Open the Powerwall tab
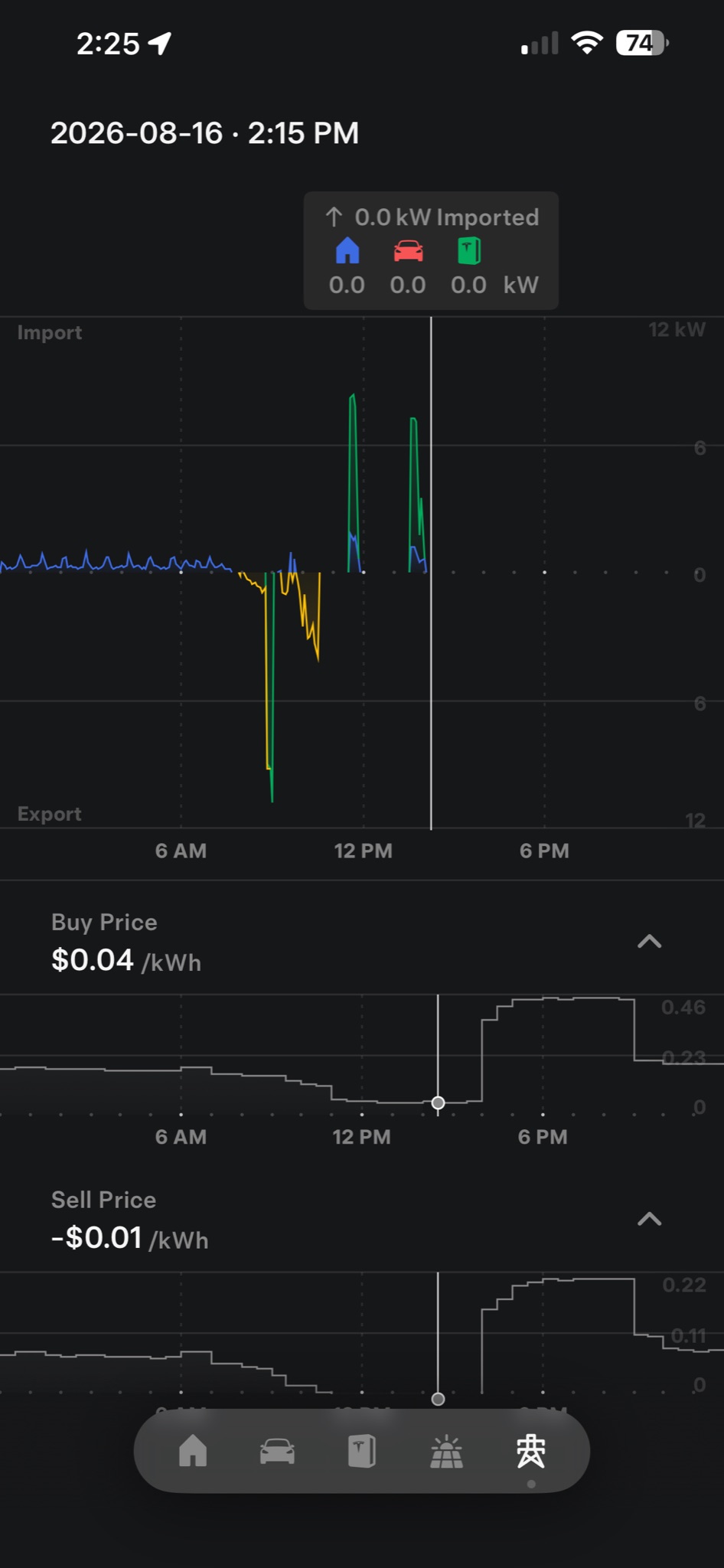 click(362, 1451)
